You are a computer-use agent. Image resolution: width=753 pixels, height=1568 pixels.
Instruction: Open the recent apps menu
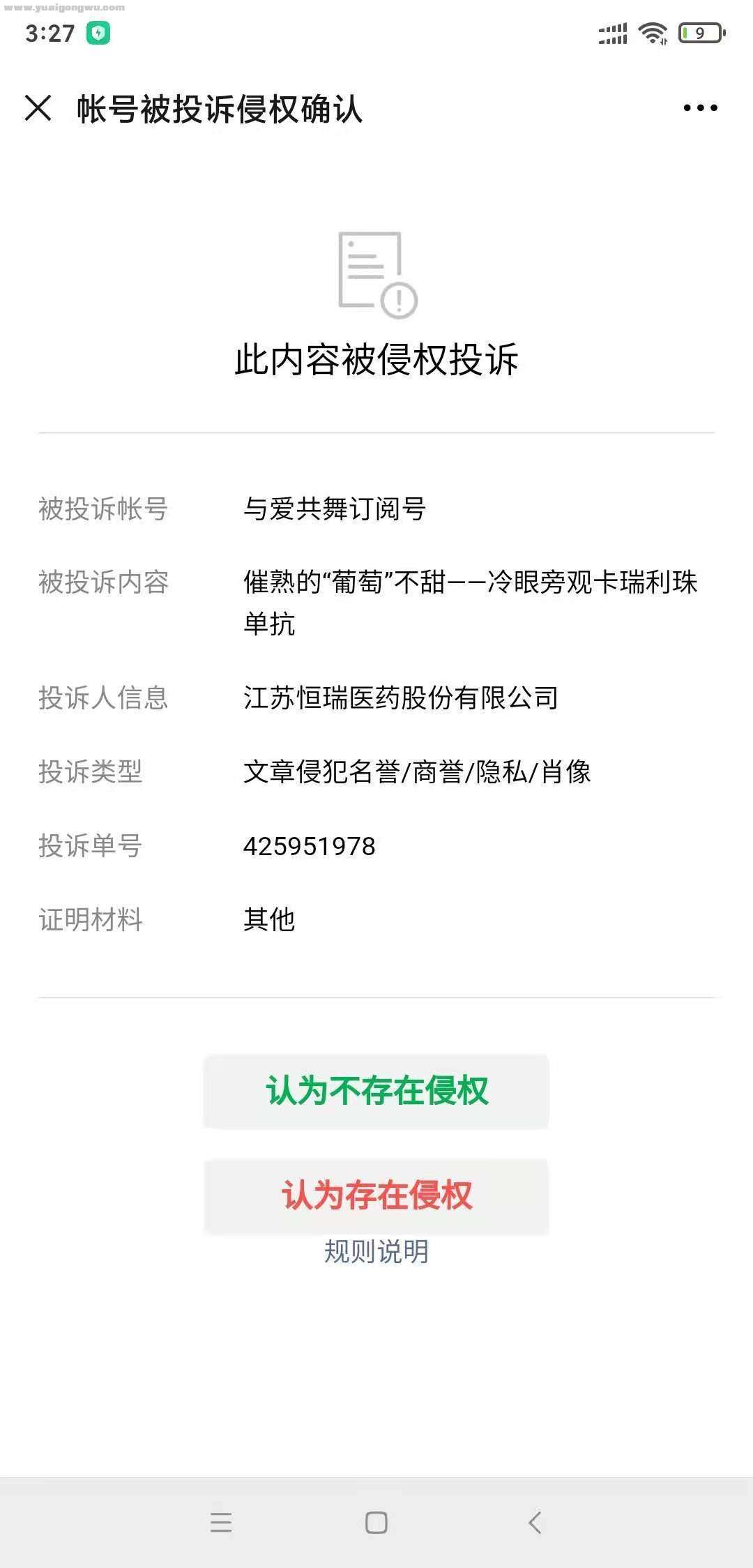pyautogui.click(x=221, y=1522)
